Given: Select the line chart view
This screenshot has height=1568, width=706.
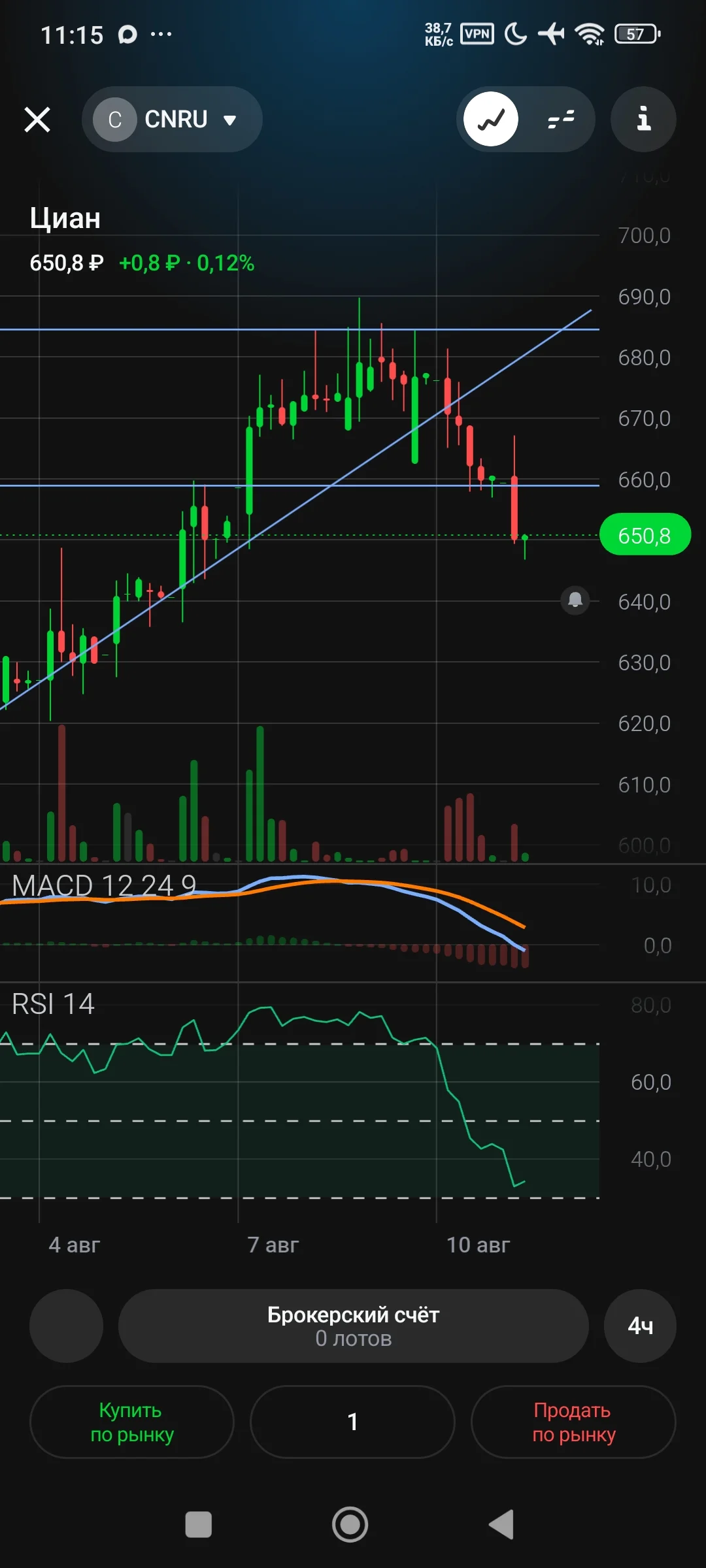Looking at the screenshot, I should (x=491, y=120).
